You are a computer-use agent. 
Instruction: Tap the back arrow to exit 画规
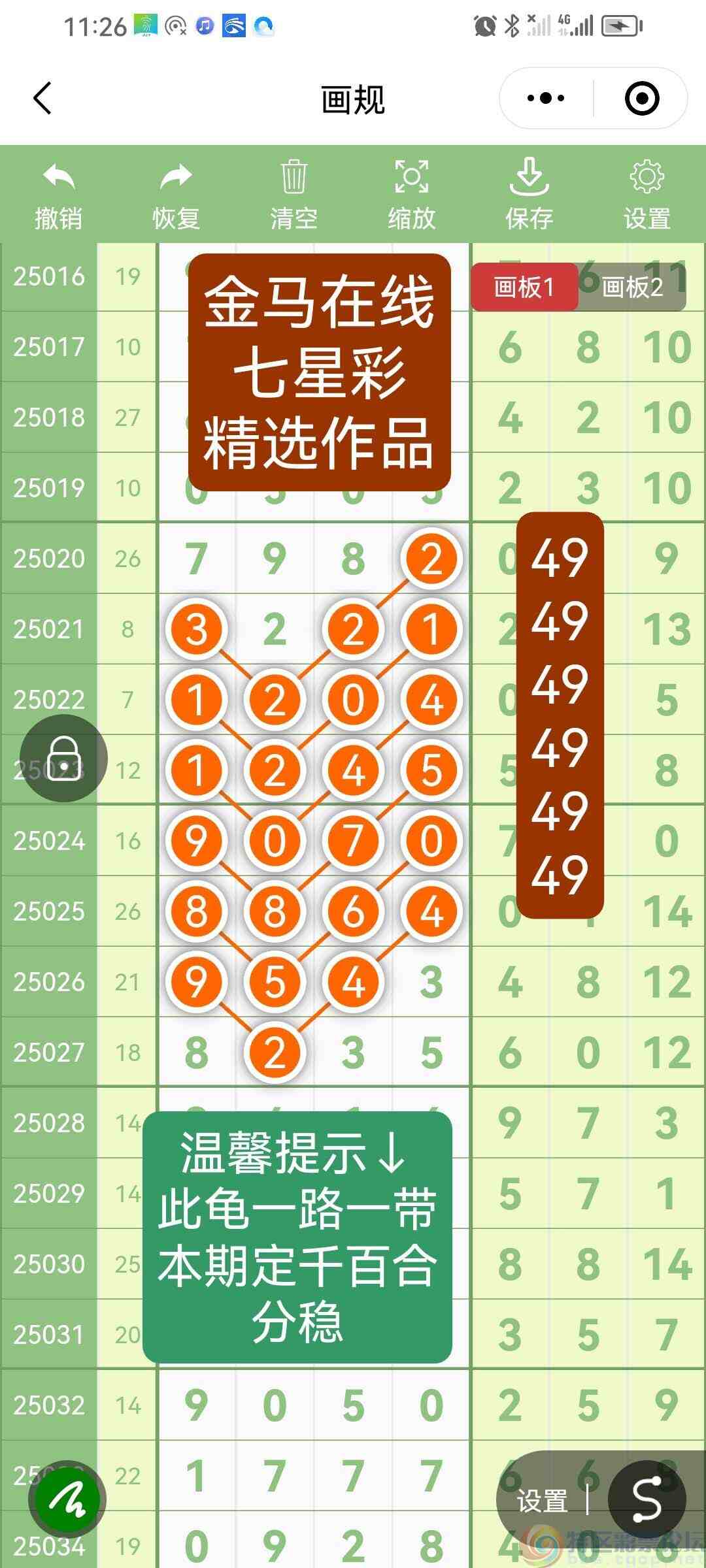click(41, 98)
